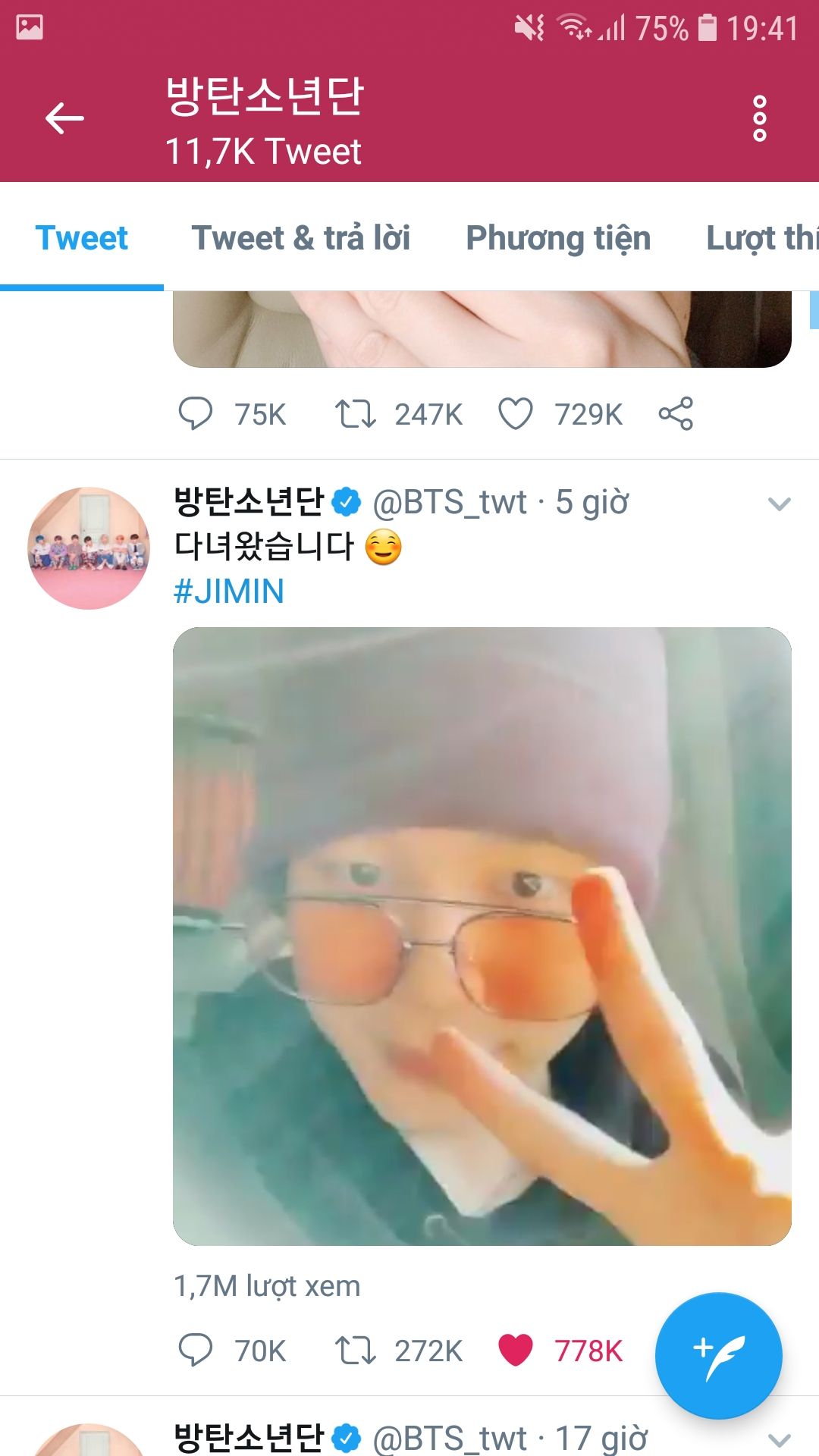Reply to the #JIMIN tweet with 70K comments

coord(196,1351)
